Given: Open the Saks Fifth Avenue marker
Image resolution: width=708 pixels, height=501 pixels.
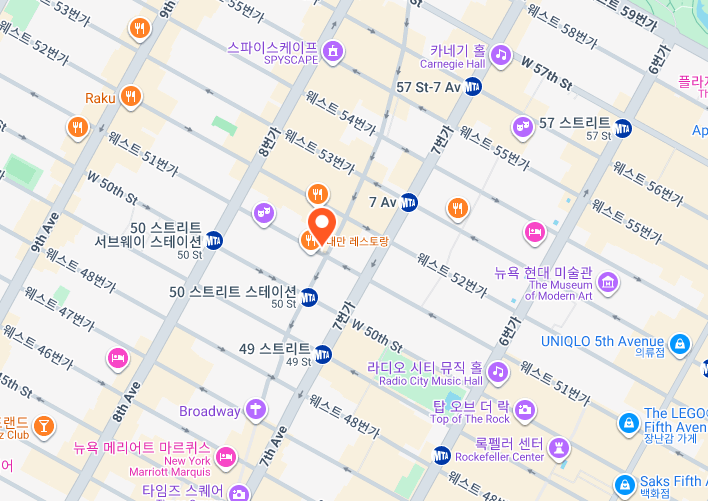Looking at the screenshot, I should pos(628,484).
